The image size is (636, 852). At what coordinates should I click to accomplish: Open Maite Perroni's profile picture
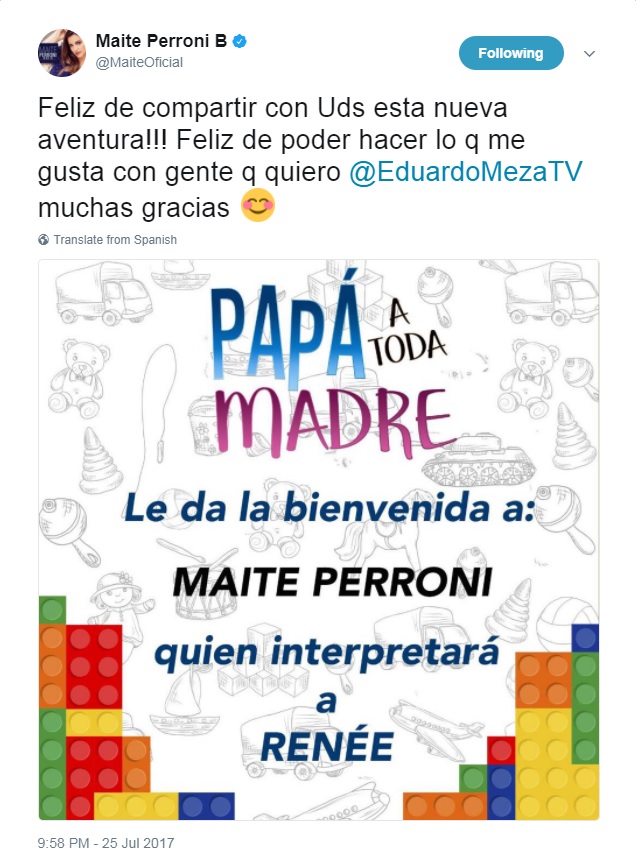coord(60,51)
